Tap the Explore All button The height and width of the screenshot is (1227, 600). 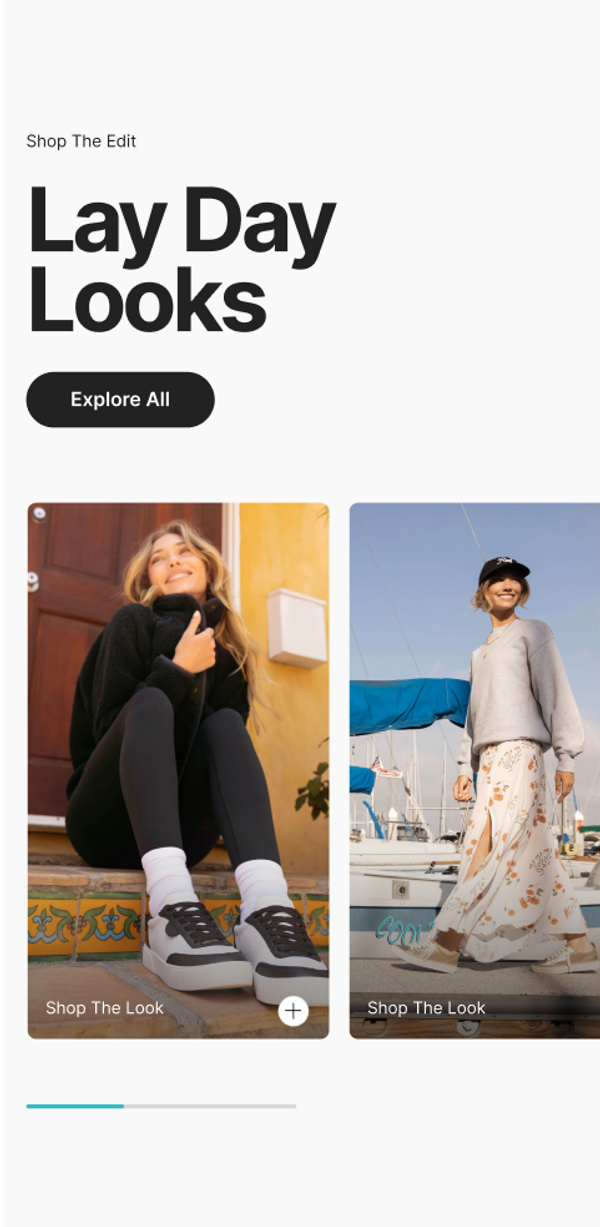tap(120, 400)
